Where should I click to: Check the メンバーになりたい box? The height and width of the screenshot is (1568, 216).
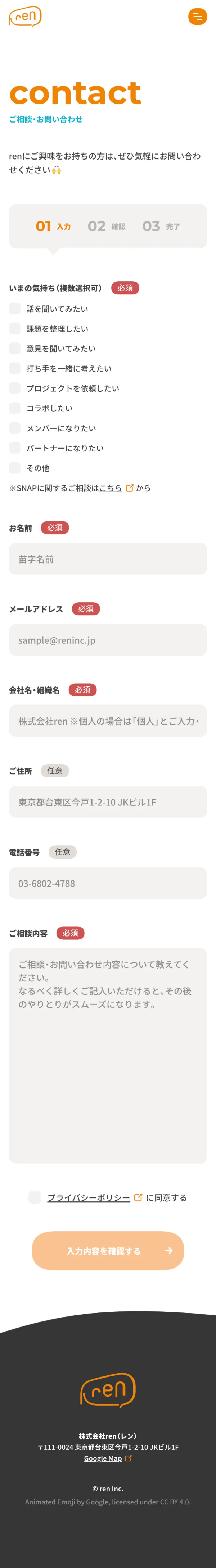click(15, 428)
